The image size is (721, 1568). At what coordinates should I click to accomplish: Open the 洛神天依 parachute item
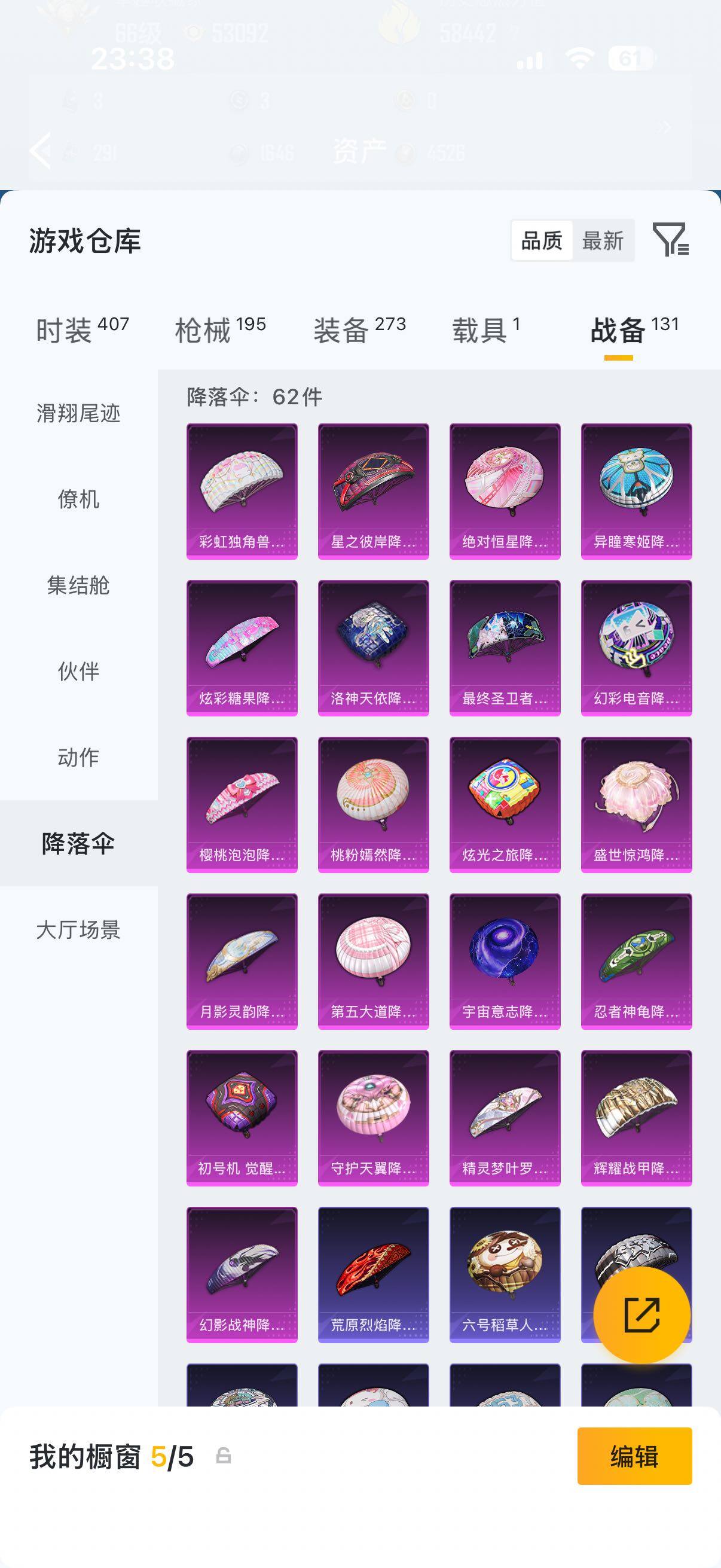tap(373, 648)
